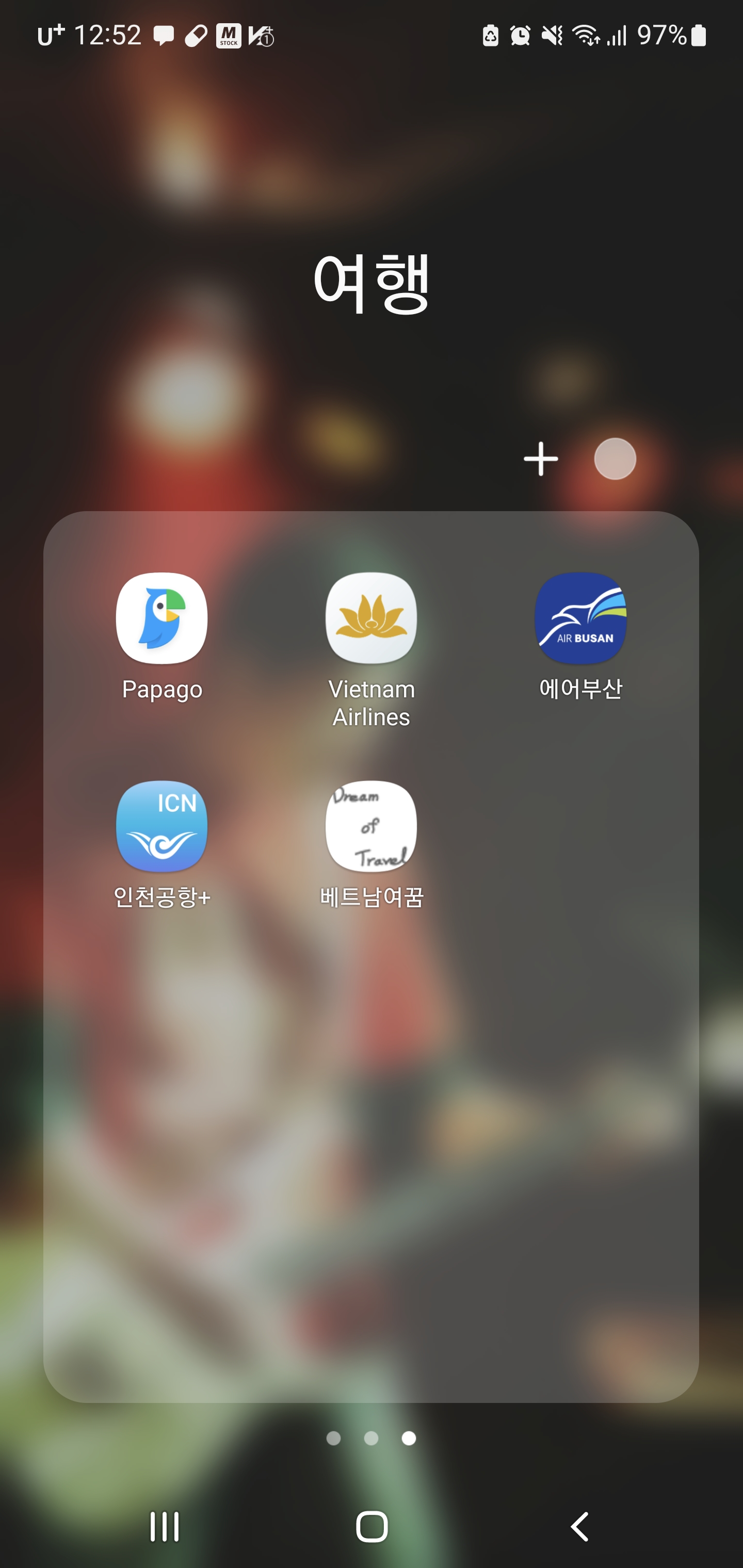
Task: Edit the 여행 folder name
Action: point(371,284)
